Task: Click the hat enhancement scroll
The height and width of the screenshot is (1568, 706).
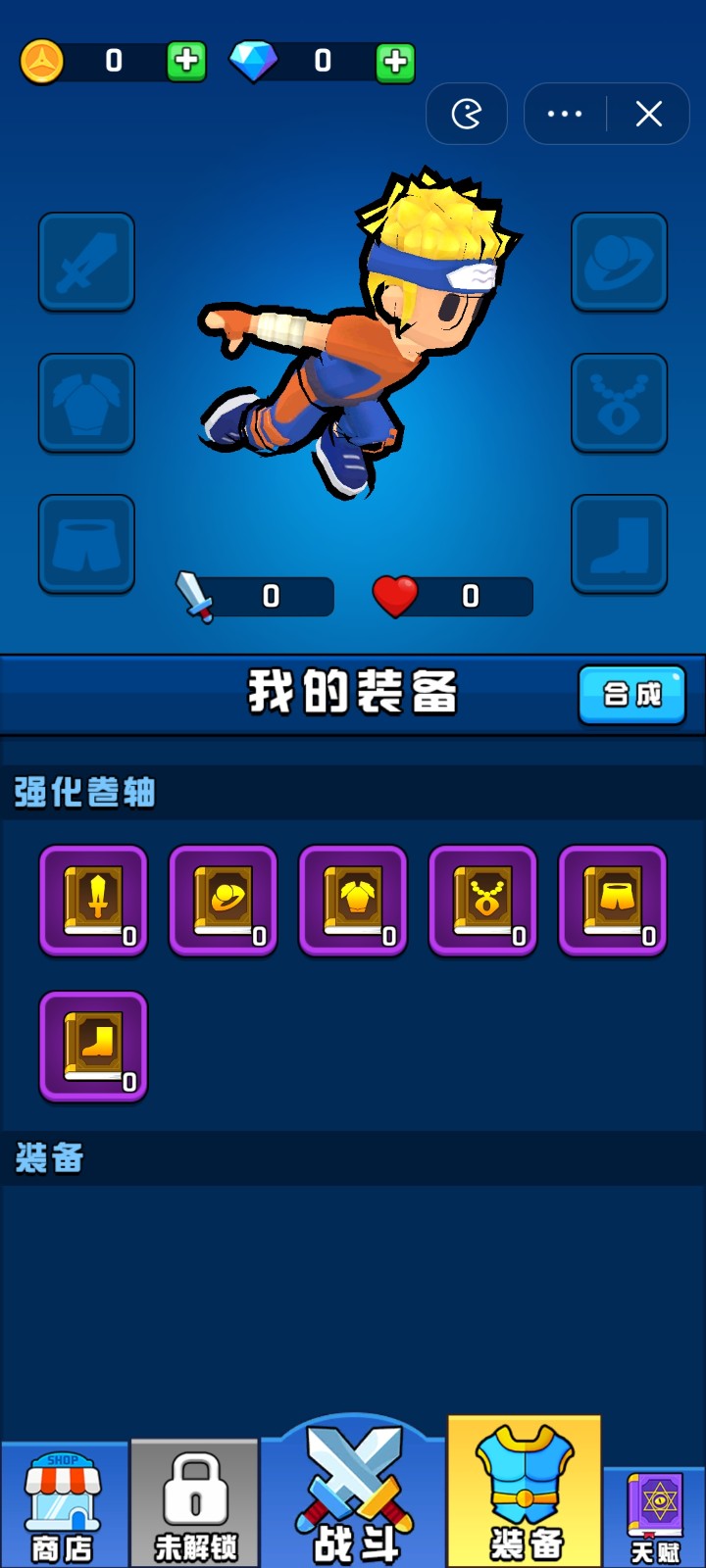Action: 223,900
